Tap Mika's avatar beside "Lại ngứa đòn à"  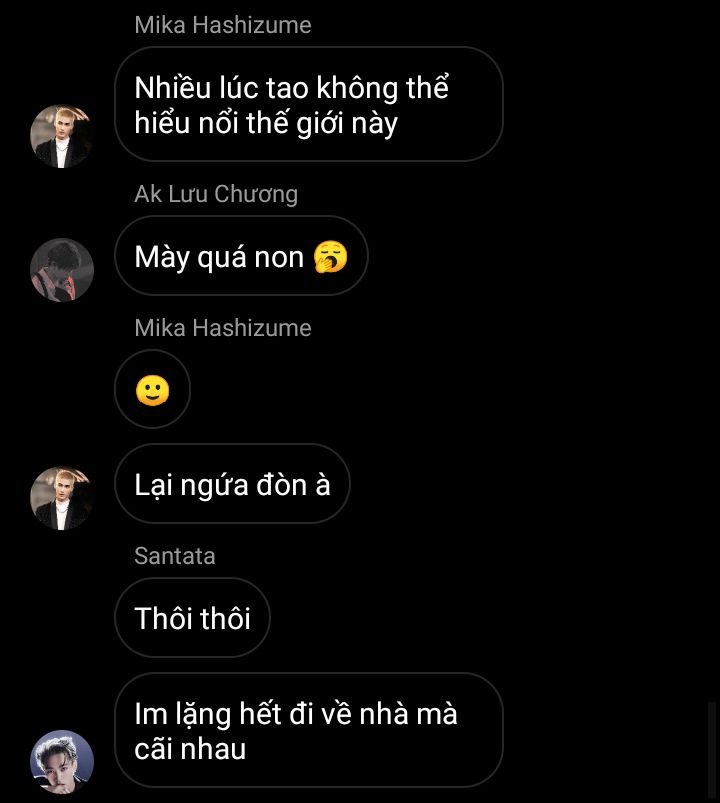pos(62,497)
